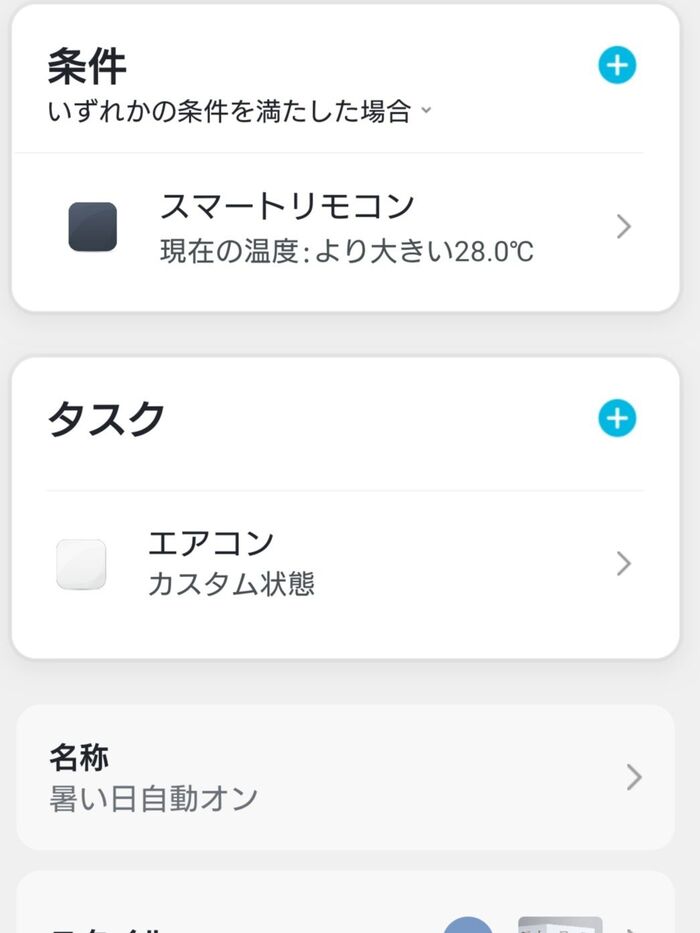Viewport: 700px width, 933px height.
Task: Expand the いずれかの条件を満たした場合 dropdown
Action: 239,111
